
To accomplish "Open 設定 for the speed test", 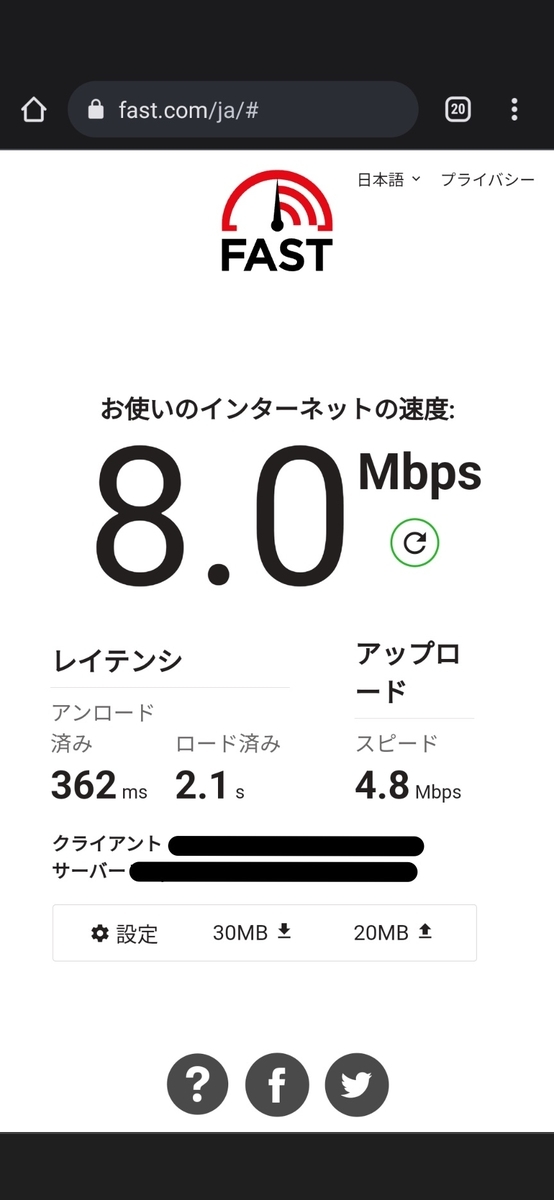I will point(124,934).
